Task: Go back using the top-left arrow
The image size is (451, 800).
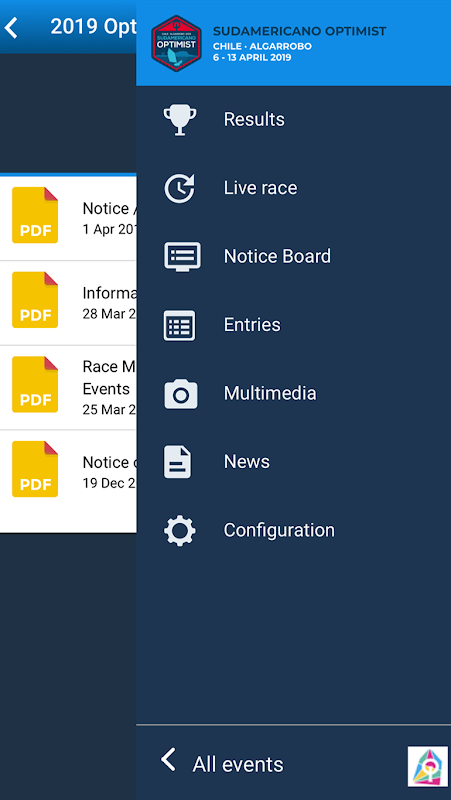Action: click(x=11, y=27)
